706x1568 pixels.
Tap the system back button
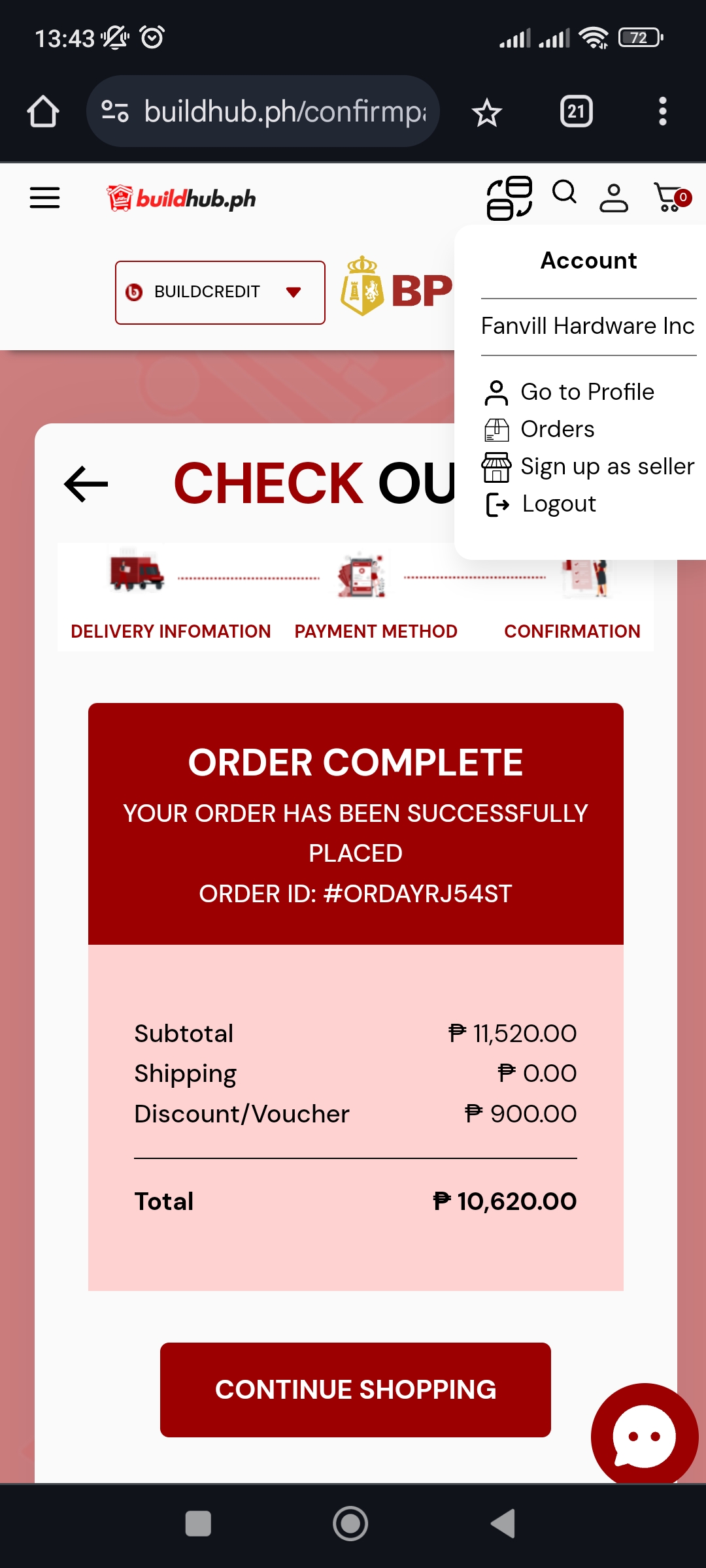(504, 1524)
